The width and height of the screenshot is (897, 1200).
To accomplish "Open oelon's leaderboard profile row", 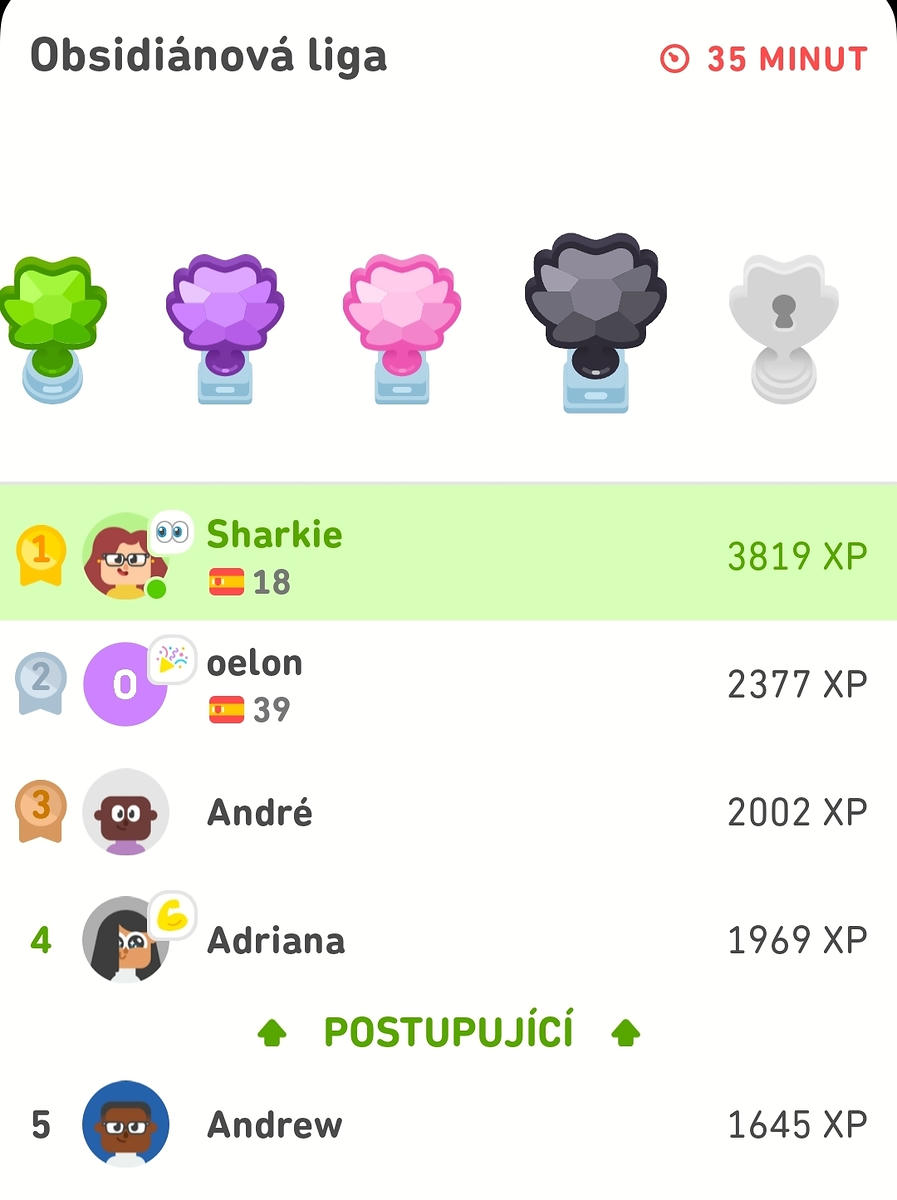I will pos(450,684).
